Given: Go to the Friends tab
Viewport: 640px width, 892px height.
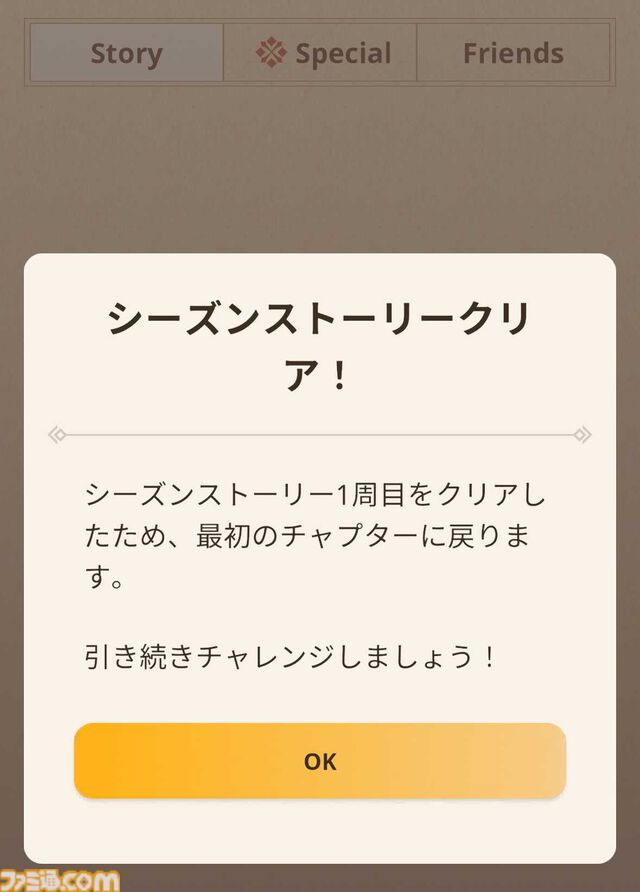Looking at the screenshot, I should coord(513,53).
